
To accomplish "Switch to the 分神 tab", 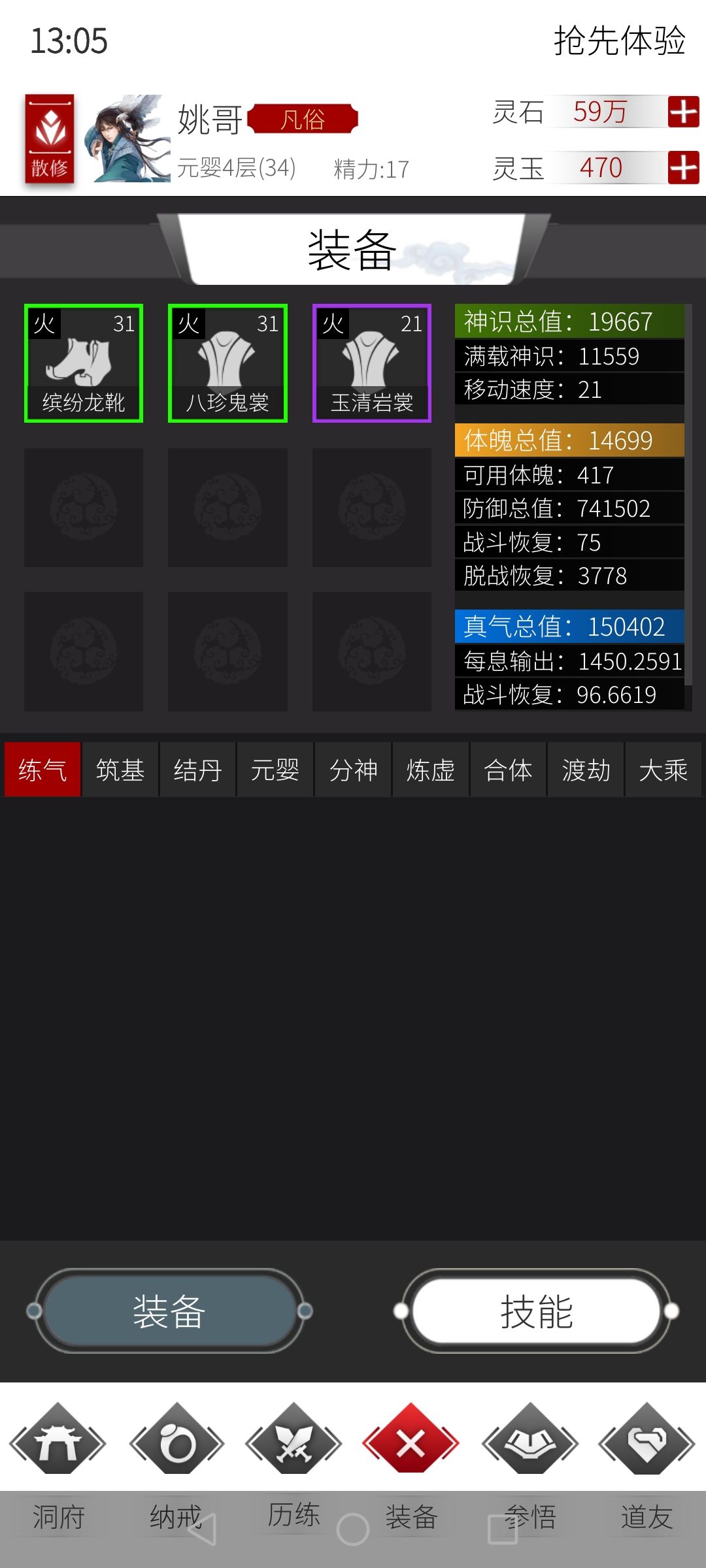I will pos(353,770).
